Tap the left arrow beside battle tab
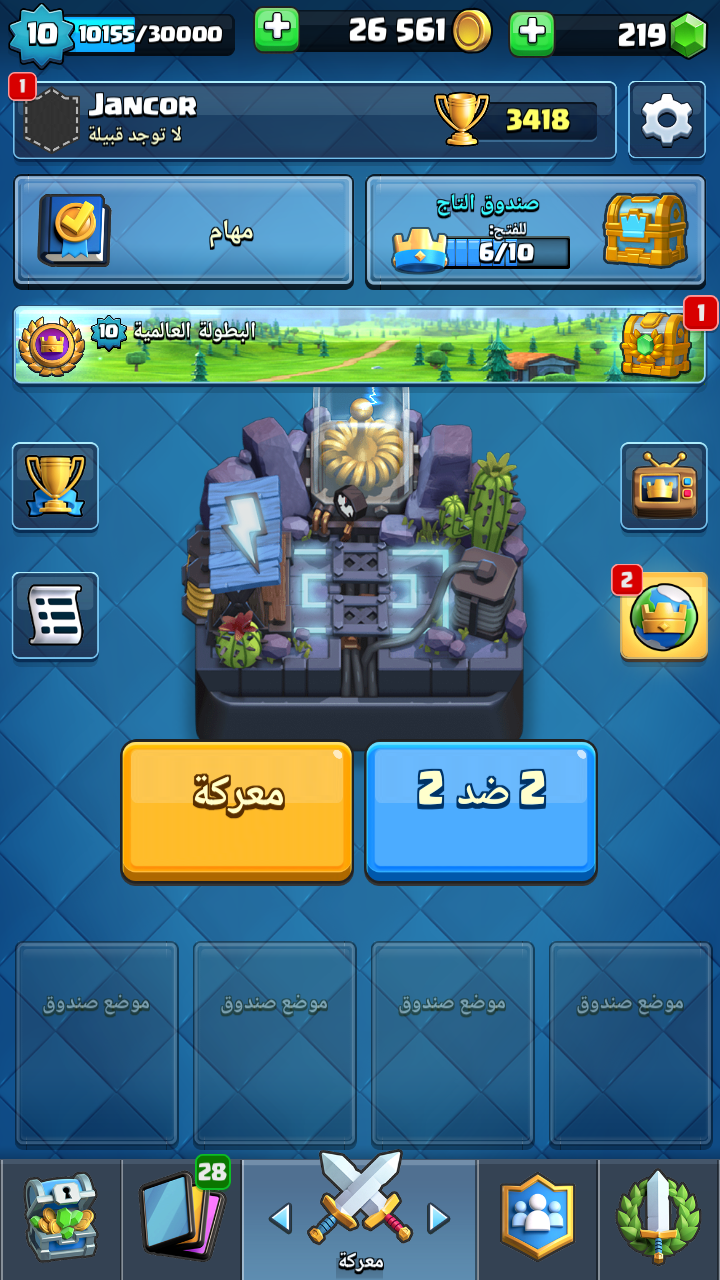720x1280 pixels. click(281, 1217)
